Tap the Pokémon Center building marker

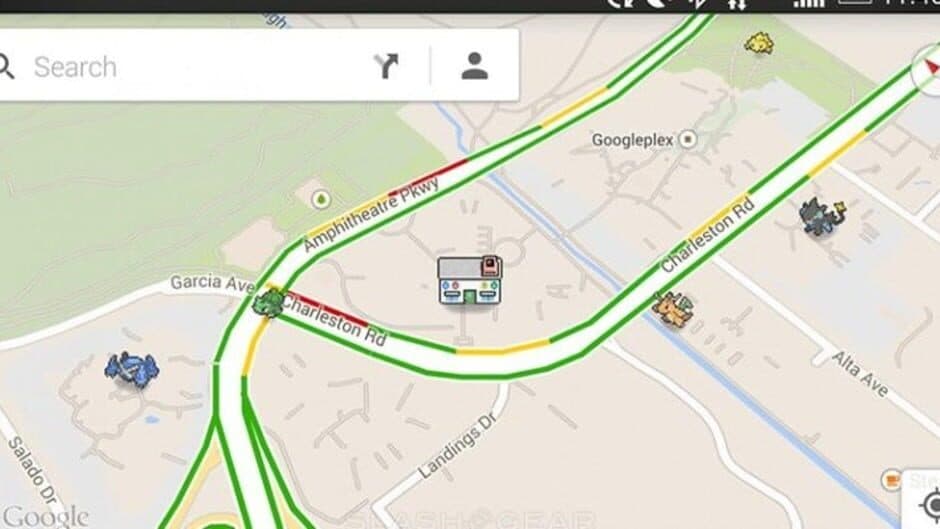[x=469, y=281]
